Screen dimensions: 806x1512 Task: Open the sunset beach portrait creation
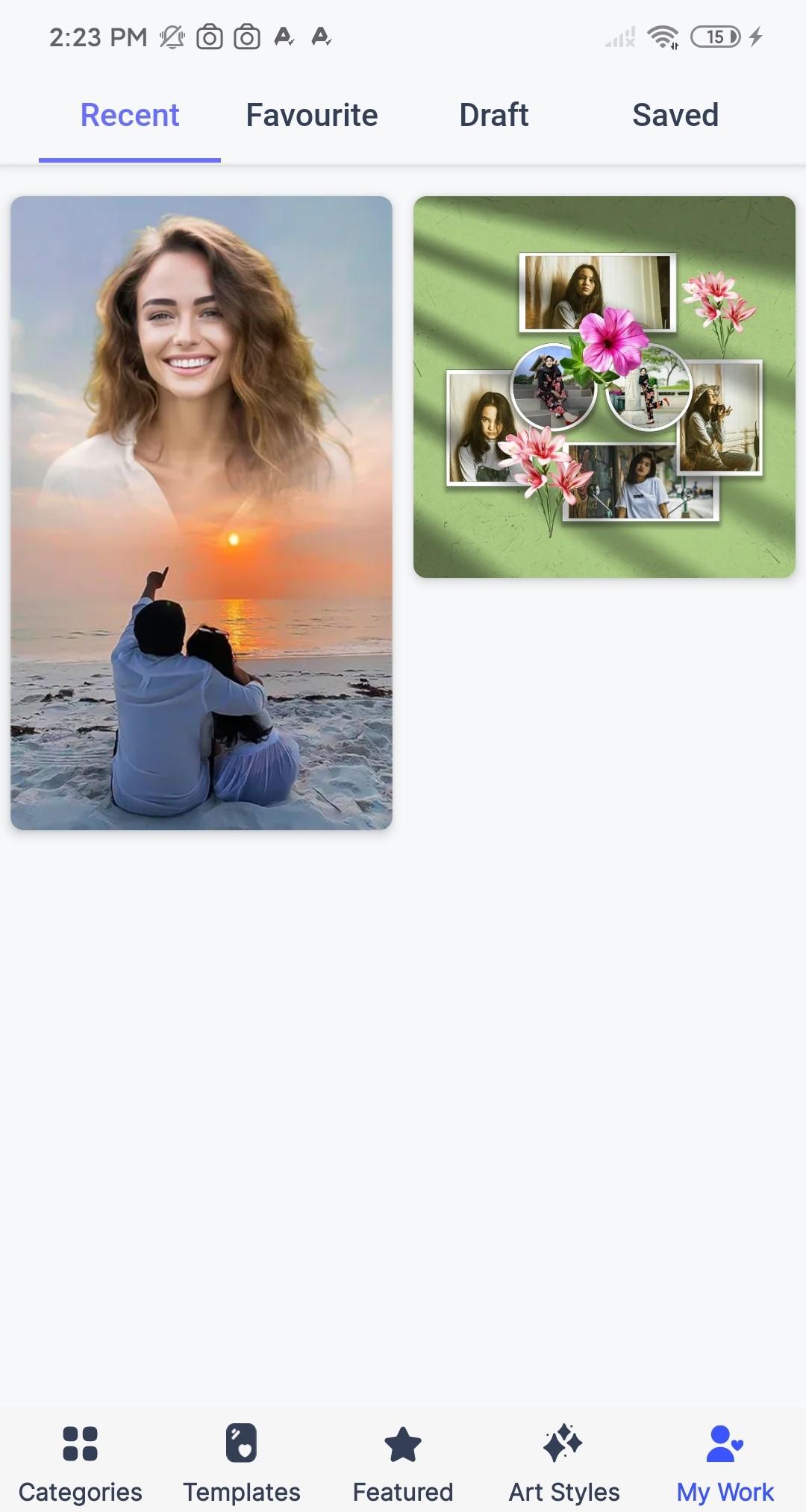[x=201, y=513]
